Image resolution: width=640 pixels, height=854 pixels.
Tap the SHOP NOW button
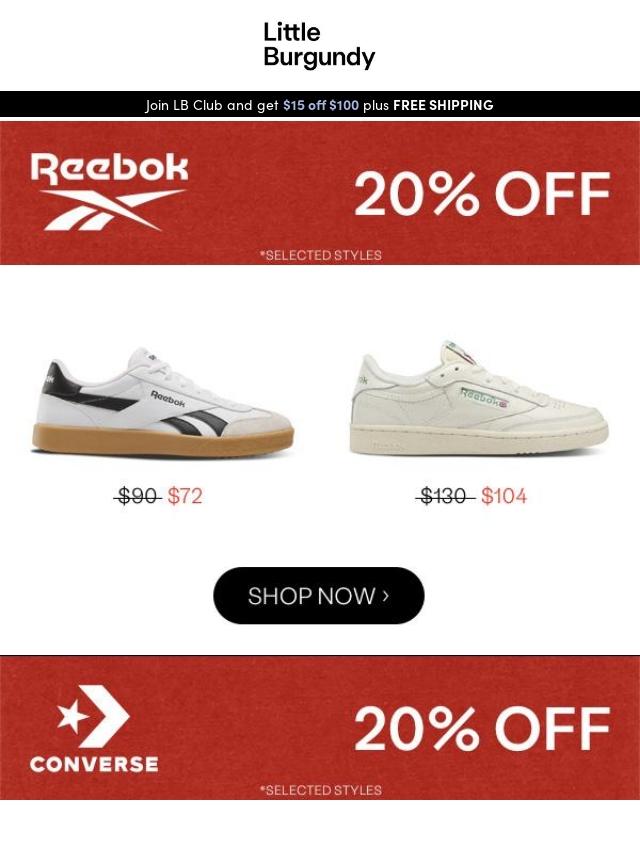319,595
